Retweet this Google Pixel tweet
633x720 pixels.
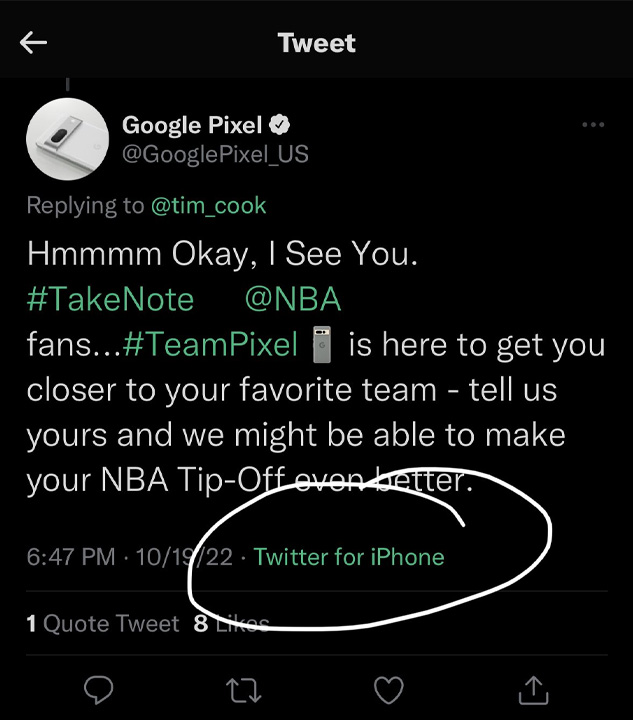click(244, 688)
